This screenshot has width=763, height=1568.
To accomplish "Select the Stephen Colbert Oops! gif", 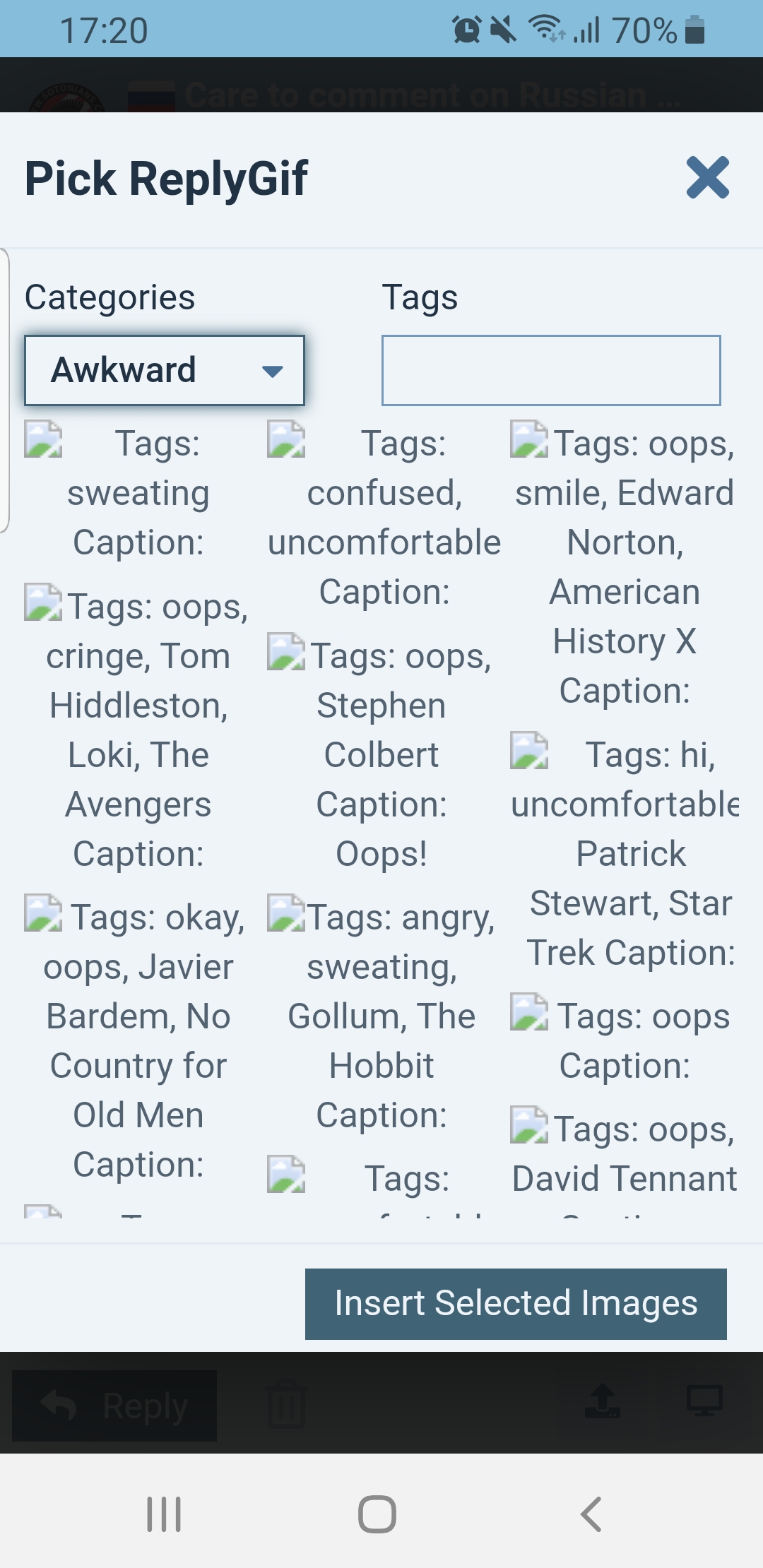I will (286, 652).
